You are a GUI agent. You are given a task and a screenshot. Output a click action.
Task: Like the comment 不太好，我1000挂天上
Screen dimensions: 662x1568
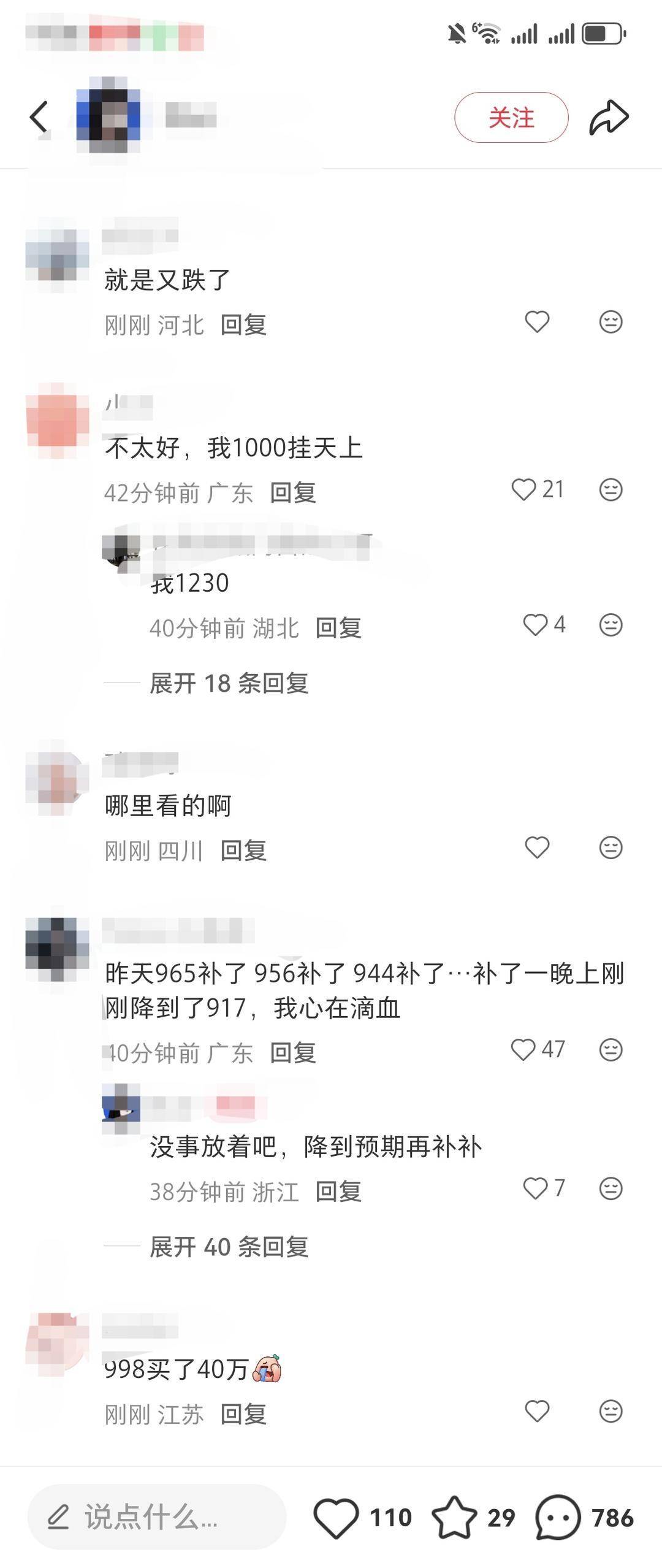pyautogui.click(x=524, y=489)
